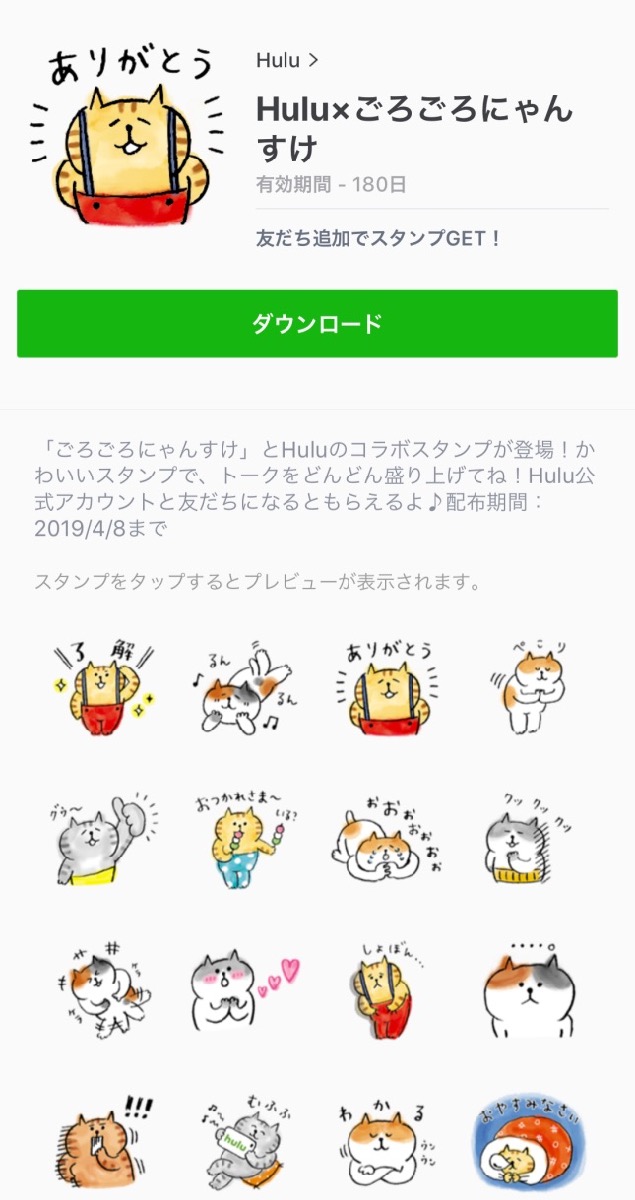Tap the green ダウンロード button
The width and height of the screenshot is (635, 1200).
(x=317, y=324)
